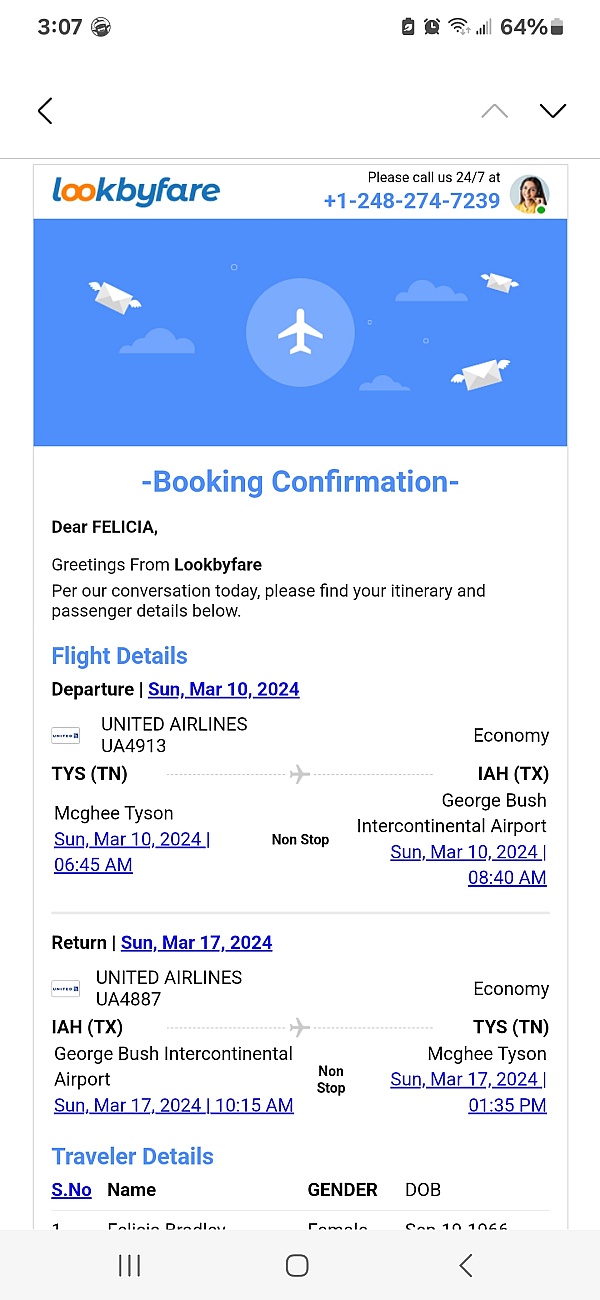
Task: Open the 08:40 AM arrival time link
Action: pyautogui.click(x=507, y=878)
